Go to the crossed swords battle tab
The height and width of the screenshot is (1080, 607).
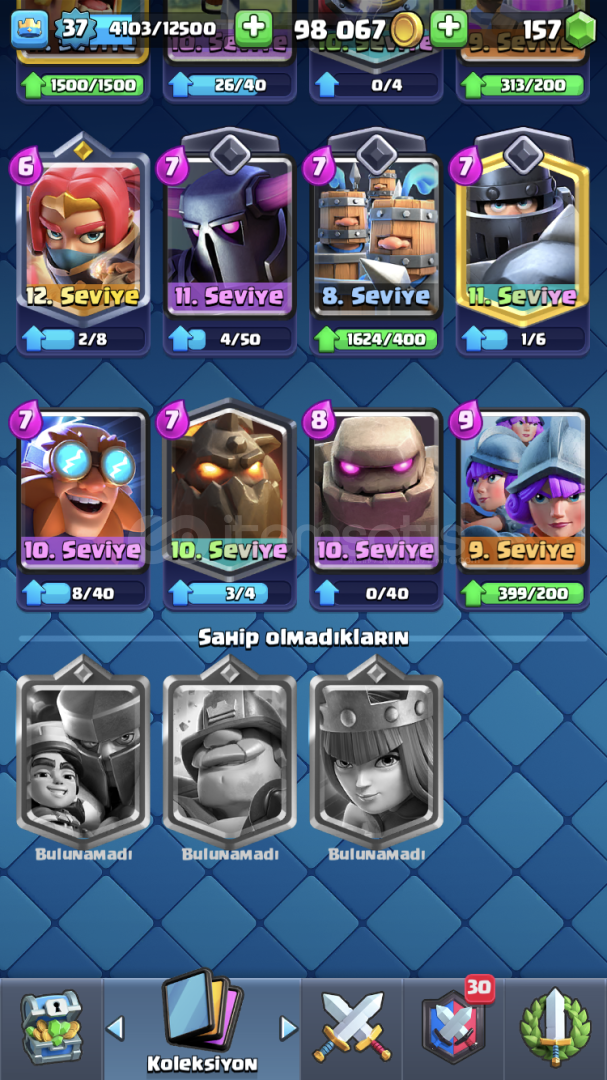point(352,1028)
